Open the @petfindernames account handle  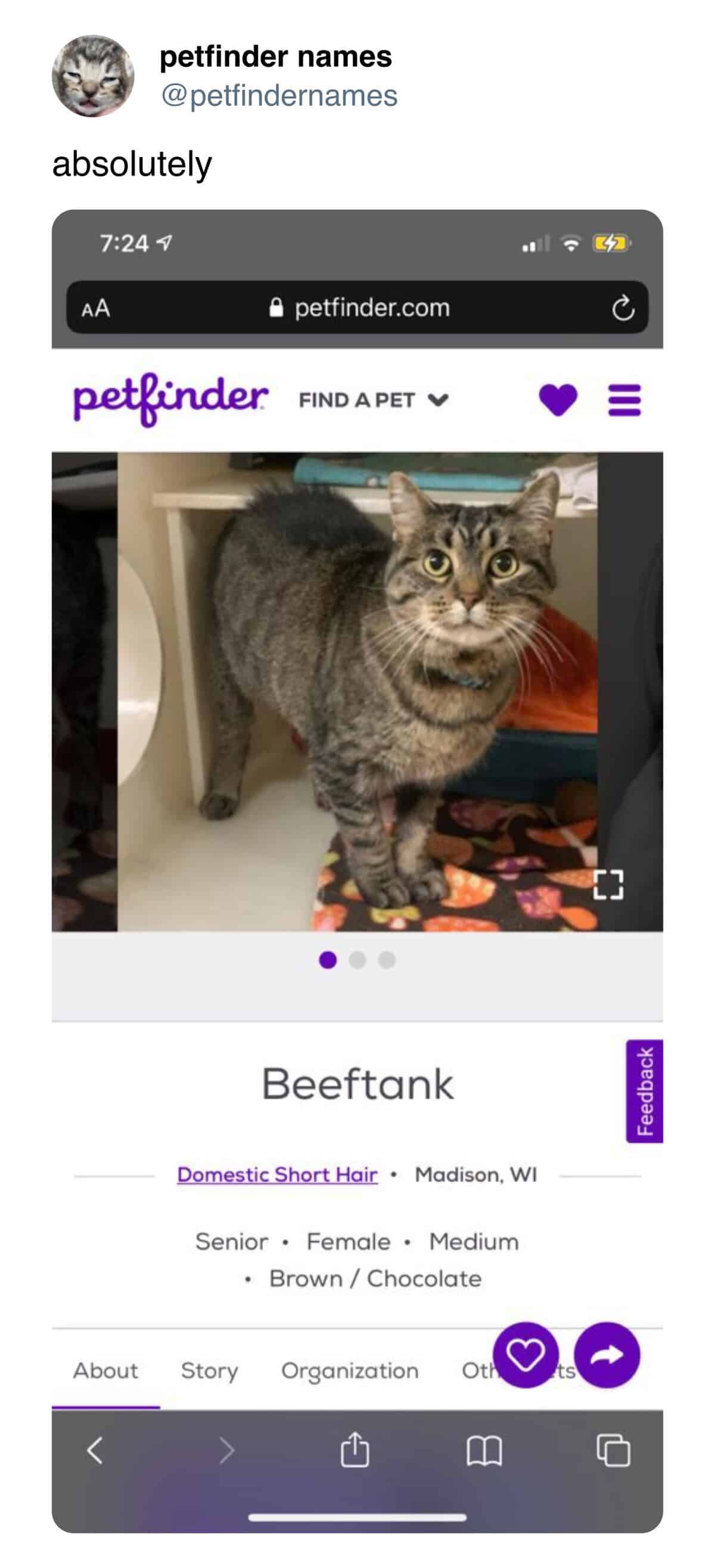(x=278, y=96)
